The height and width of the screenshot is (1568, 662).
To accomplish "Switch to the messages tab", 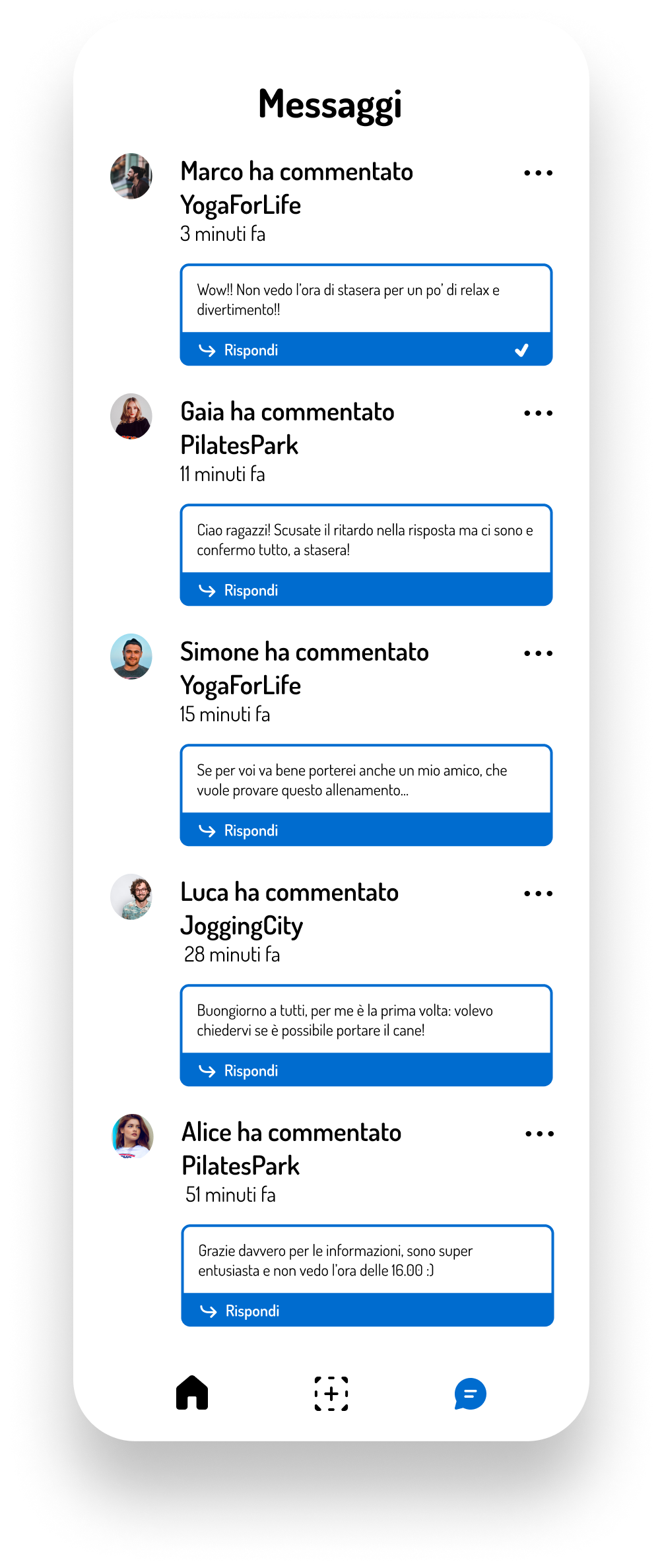I will coord(470,1393).
